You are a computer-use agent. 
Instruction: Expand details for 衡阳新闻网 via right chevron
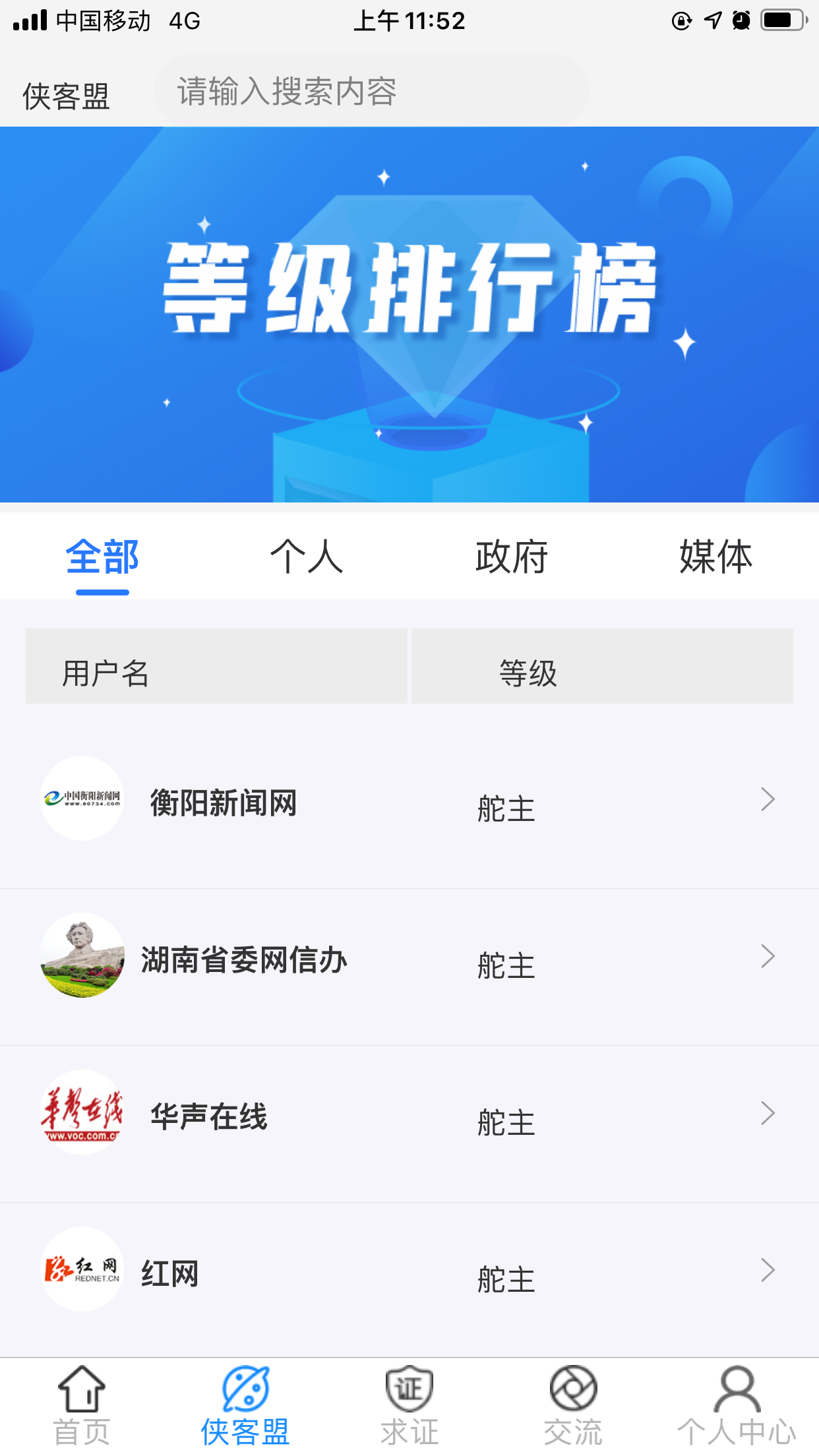[768, 800]
